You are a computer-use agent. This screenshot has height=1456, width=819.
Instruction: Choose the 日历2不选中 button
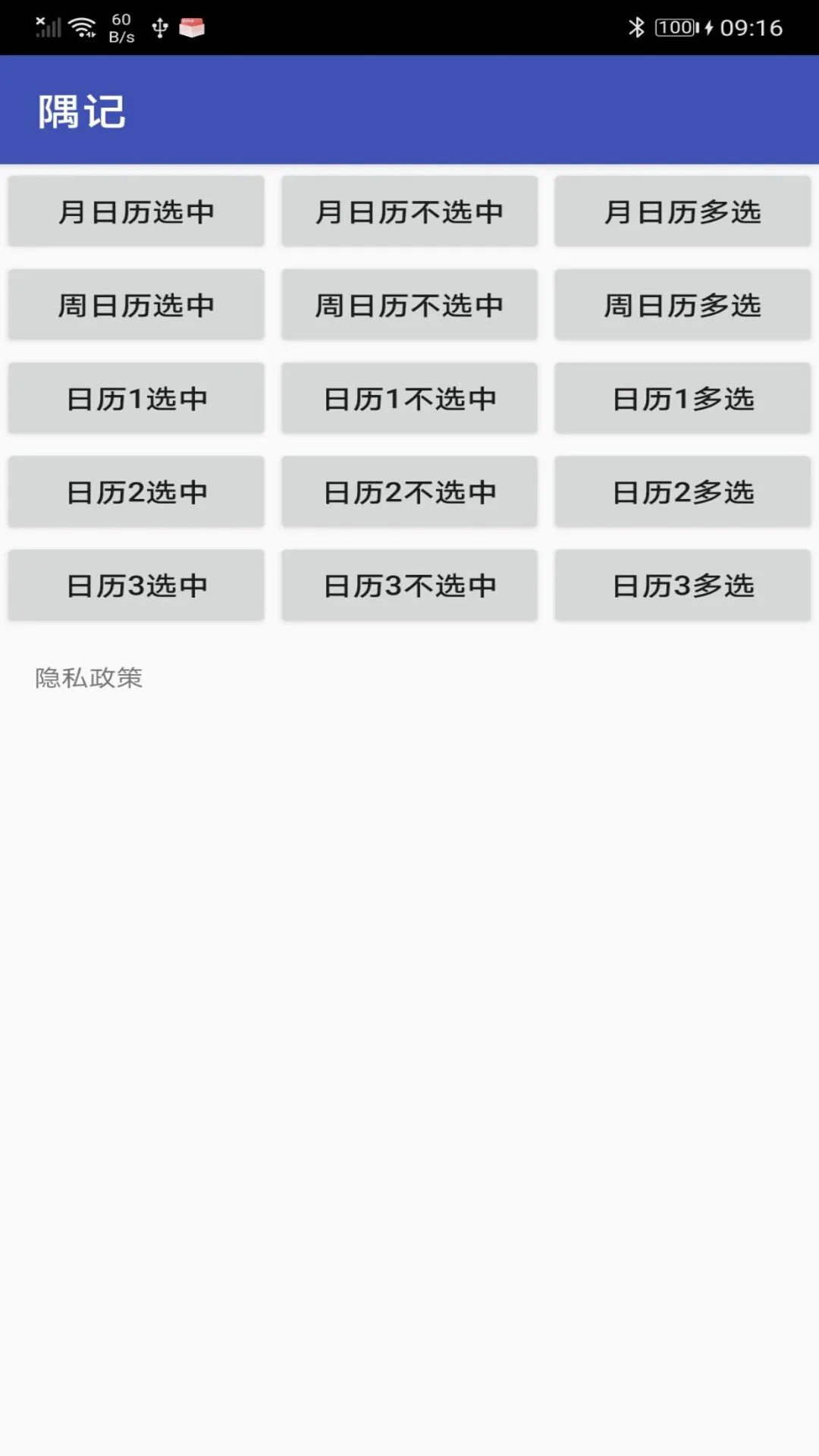[409, 491]
